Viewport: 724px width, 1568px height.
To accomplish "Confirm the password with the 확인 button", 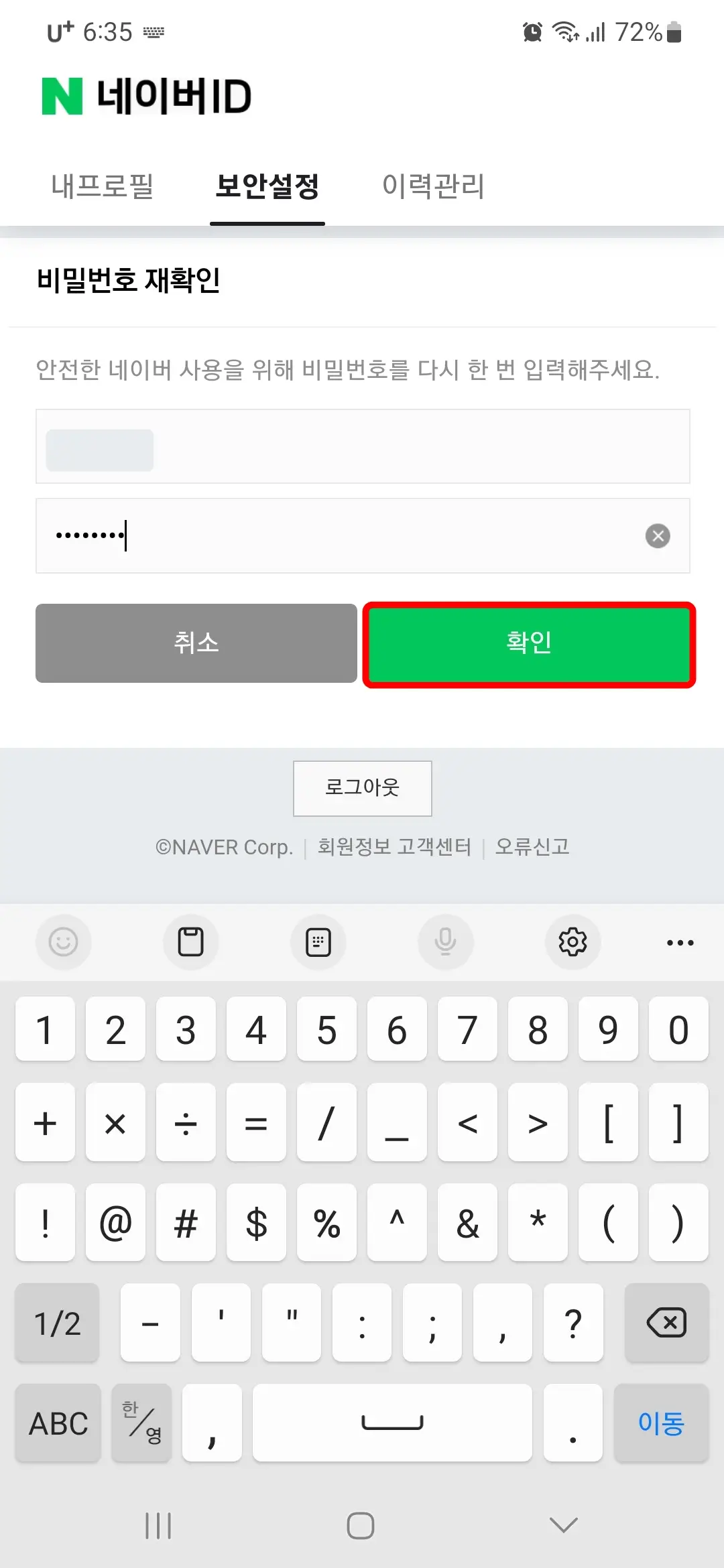I will pos(529,643).
